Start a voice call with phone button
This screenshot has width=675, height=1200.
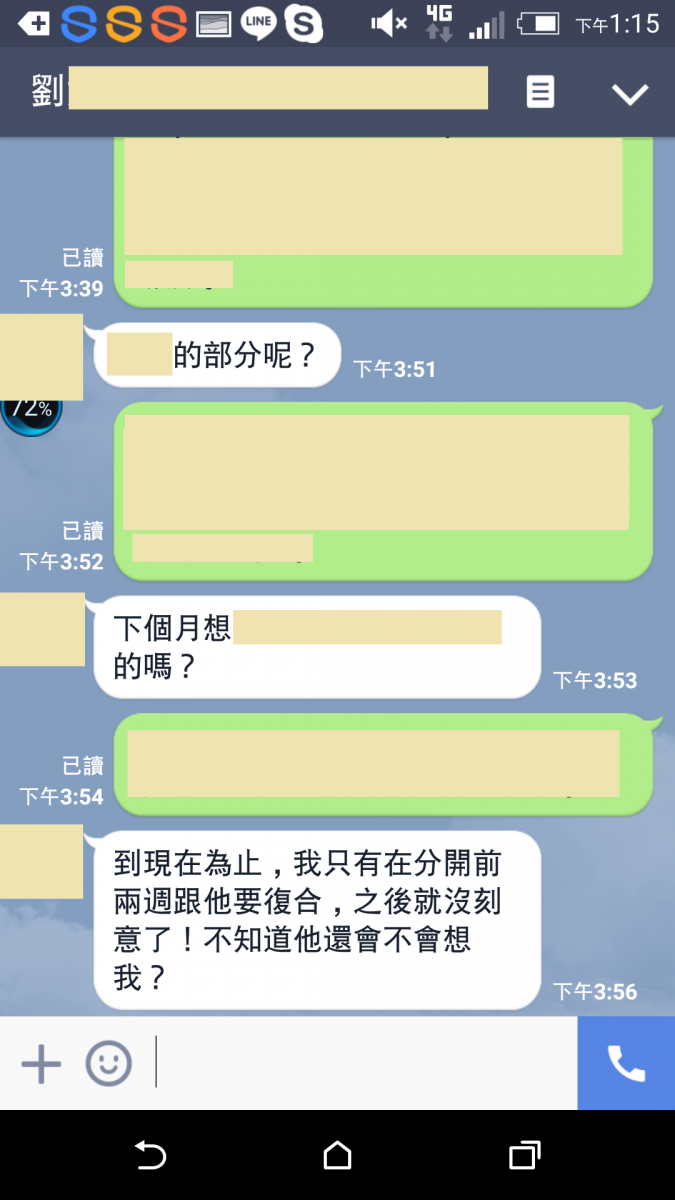(x=626, y=1063)
